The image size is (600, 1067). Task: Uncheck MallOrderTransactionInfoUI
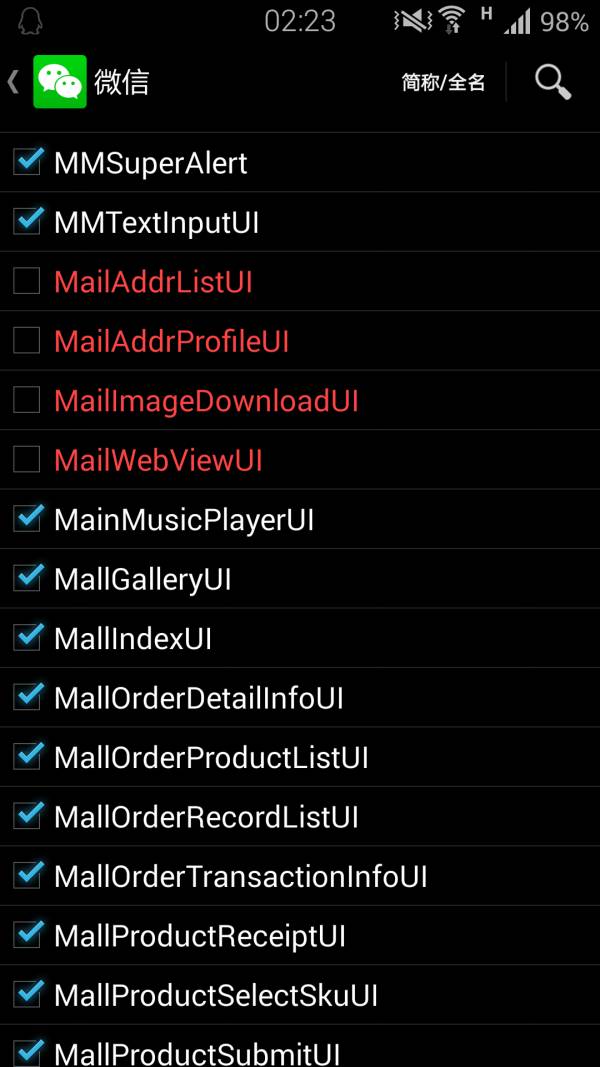coord(27,875)
